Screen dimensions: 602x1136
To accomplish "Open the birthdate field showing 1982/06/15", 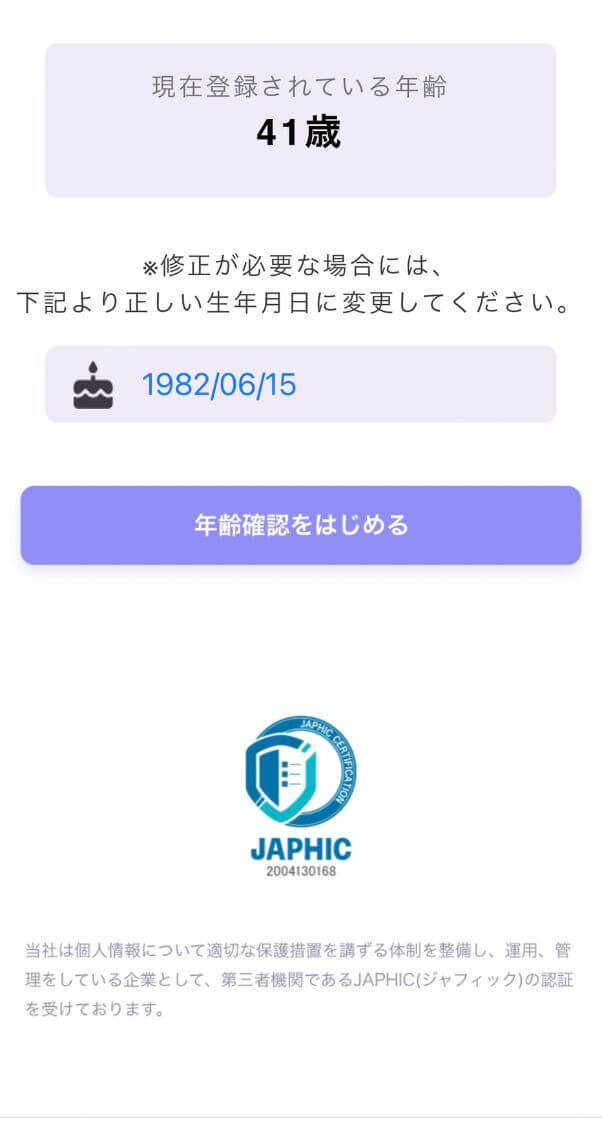I will 300,385.
